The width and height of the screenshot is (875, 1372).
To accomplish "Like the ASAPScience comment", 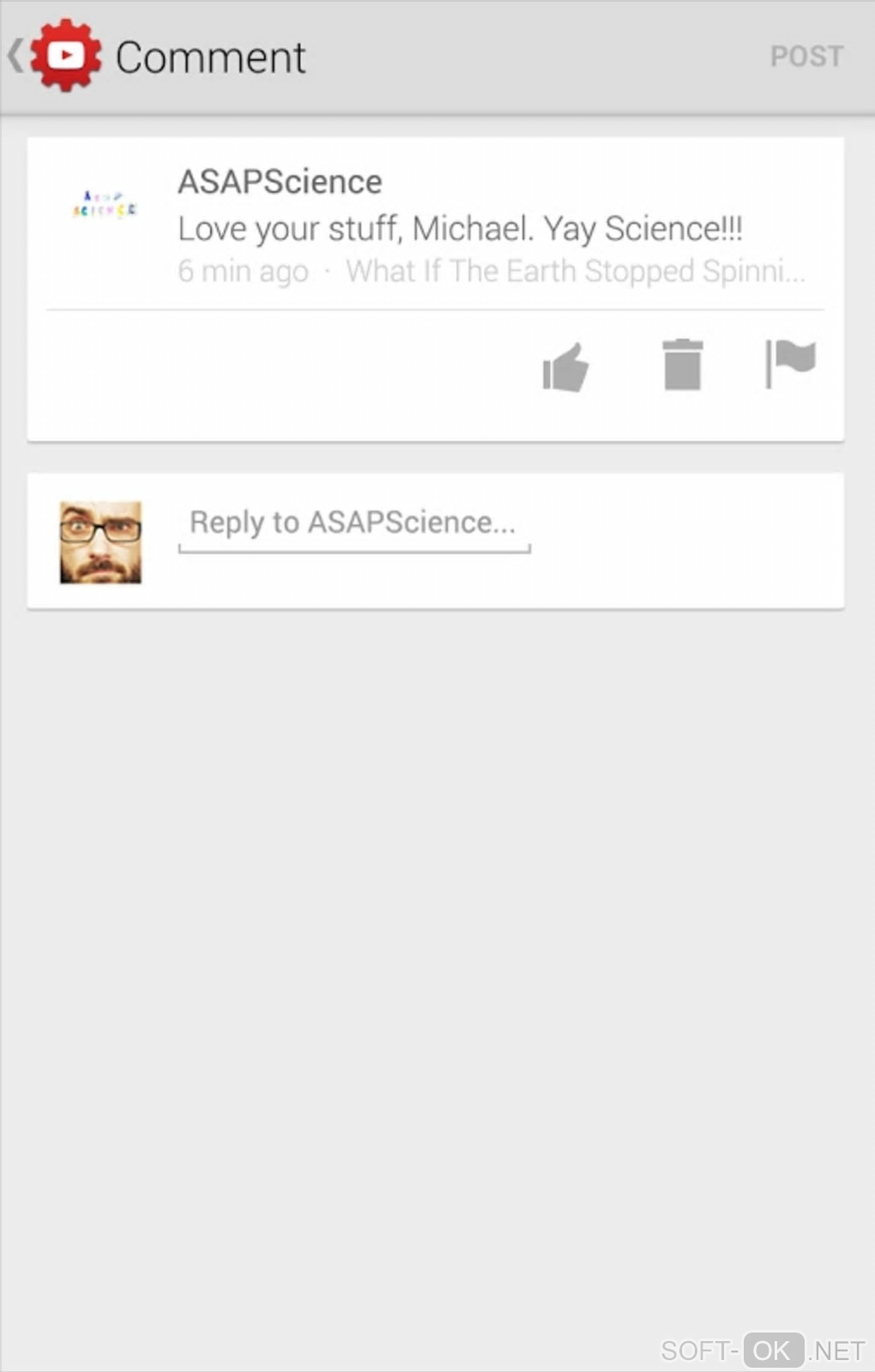I will (x=565, y=367).
